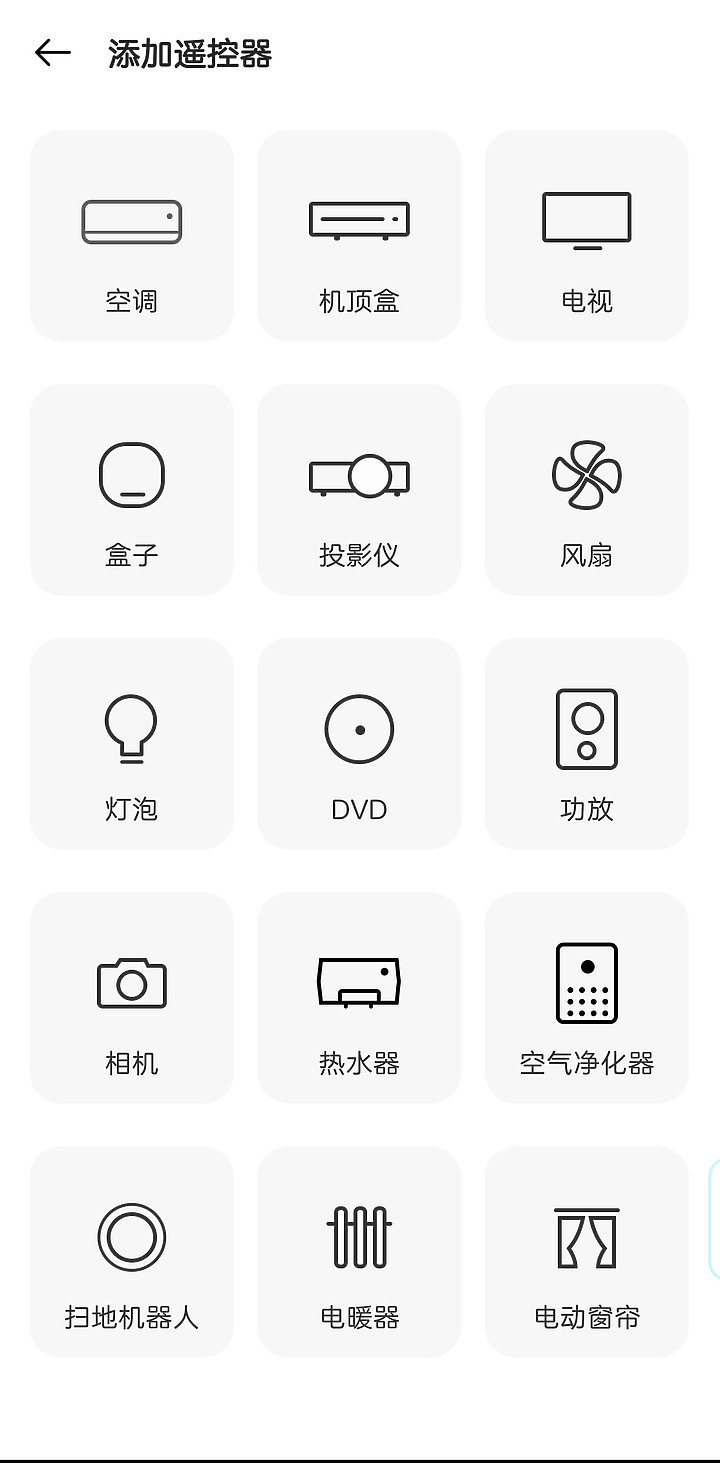Go back from 添加遥控器 screen
Viewport: 720px width, 1463px height.
(52, 53)
